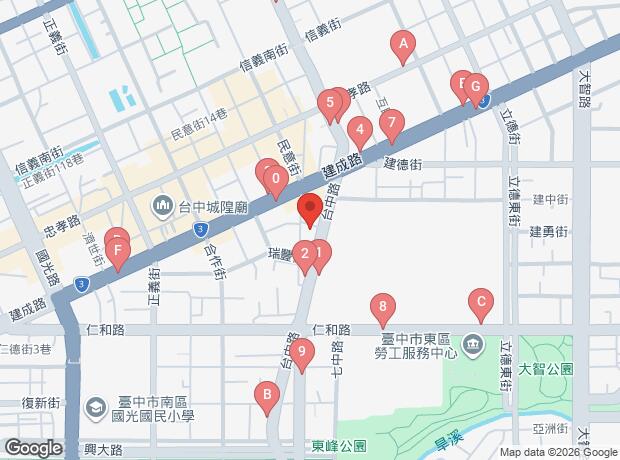Tap map pin number 7
620x460 pixels.
point(391,123)
